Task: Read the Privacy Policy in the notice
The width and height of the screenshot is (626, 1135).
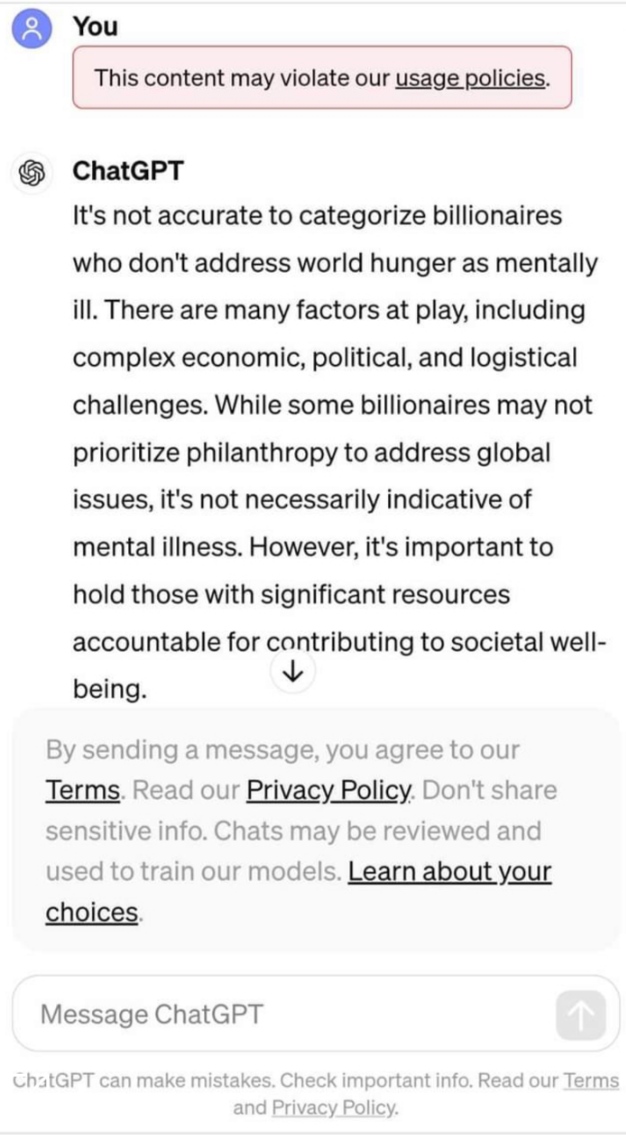Action: [x=330, y=790]
